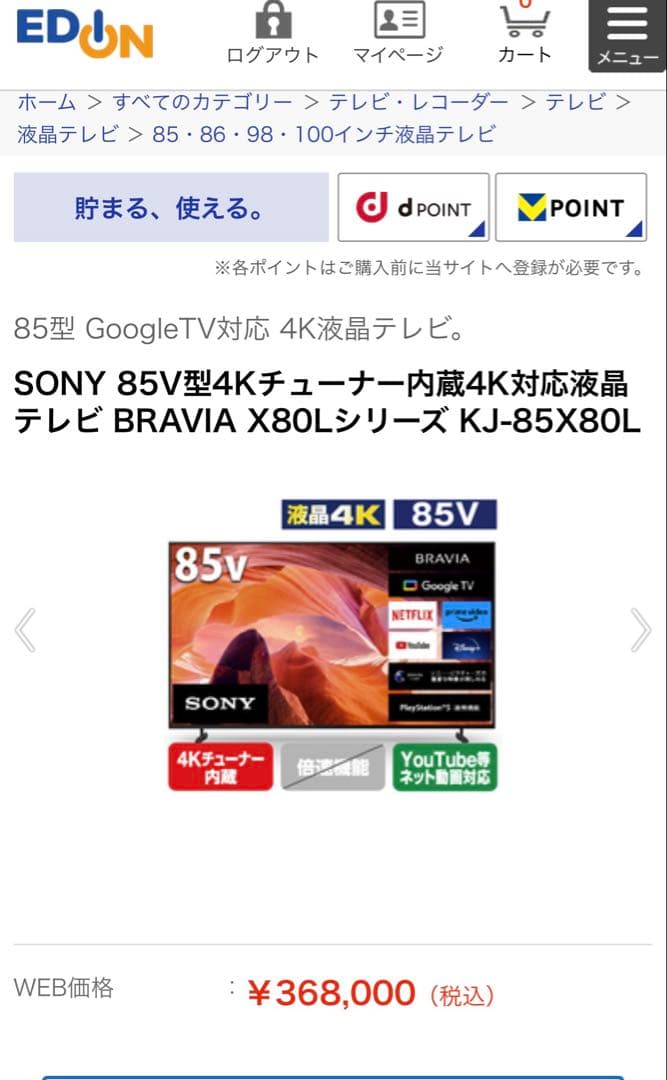Go to ホーム breadcrumb link
This screenshot has width=667, height=1080.
[x=46, y=102]
